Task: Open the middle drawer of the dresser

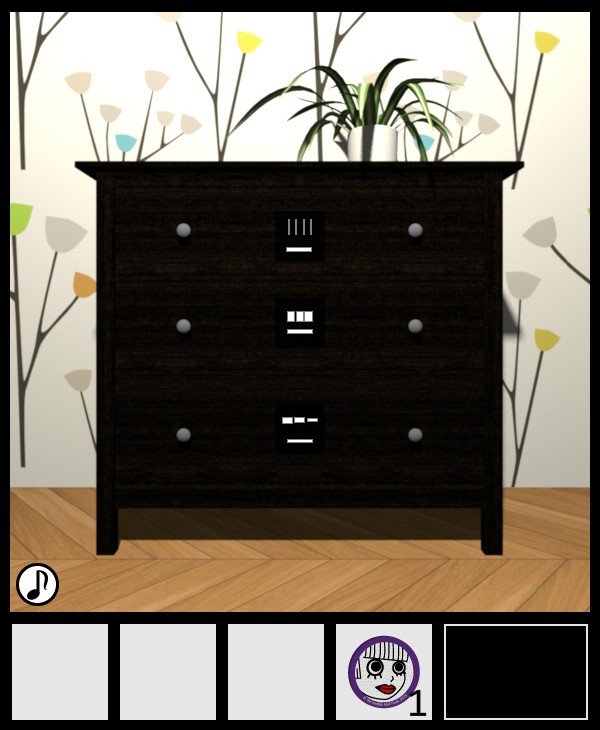Action: coord(300,323)
